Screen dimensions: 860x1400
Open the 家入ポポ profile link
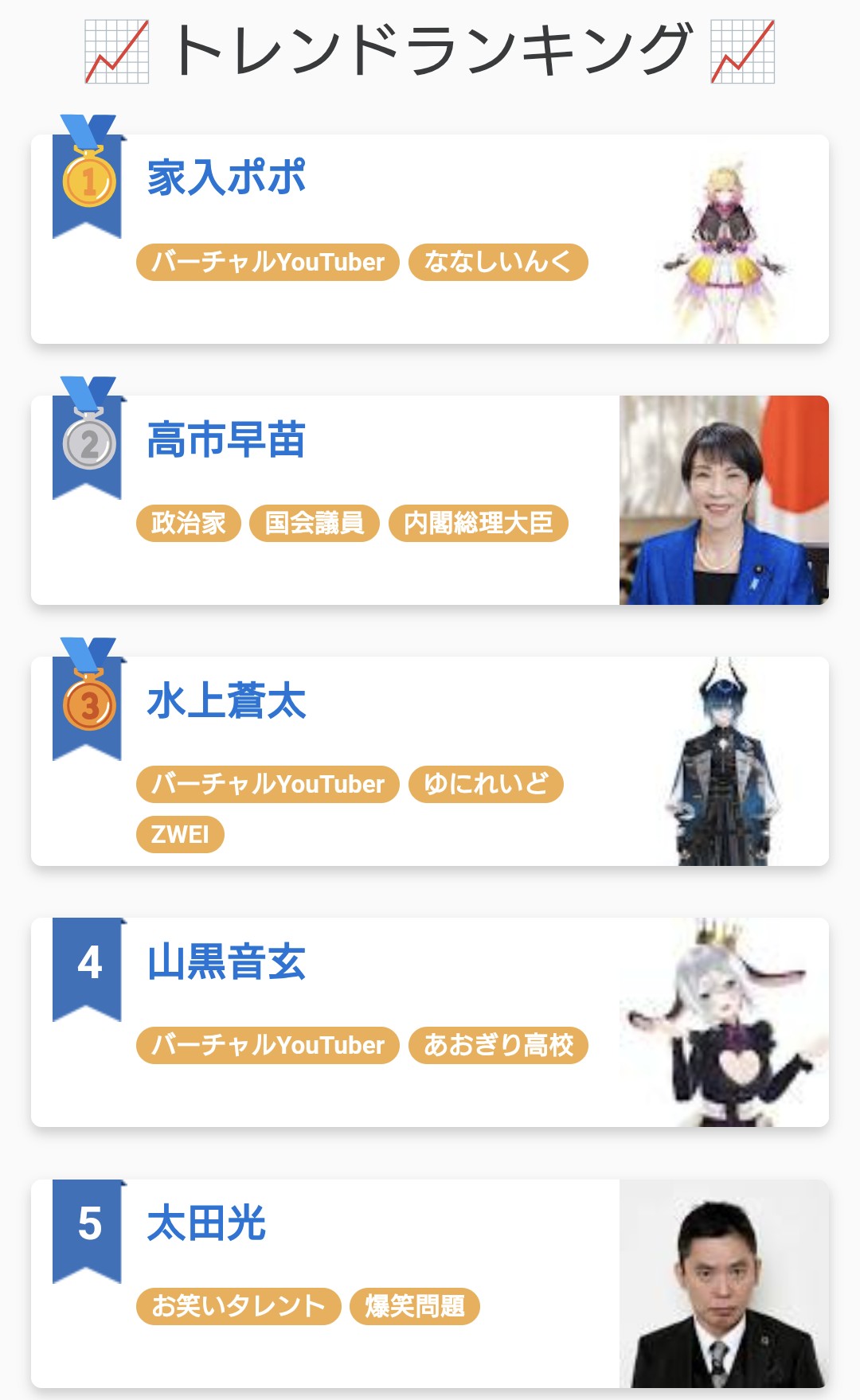[x=226, y=177]
